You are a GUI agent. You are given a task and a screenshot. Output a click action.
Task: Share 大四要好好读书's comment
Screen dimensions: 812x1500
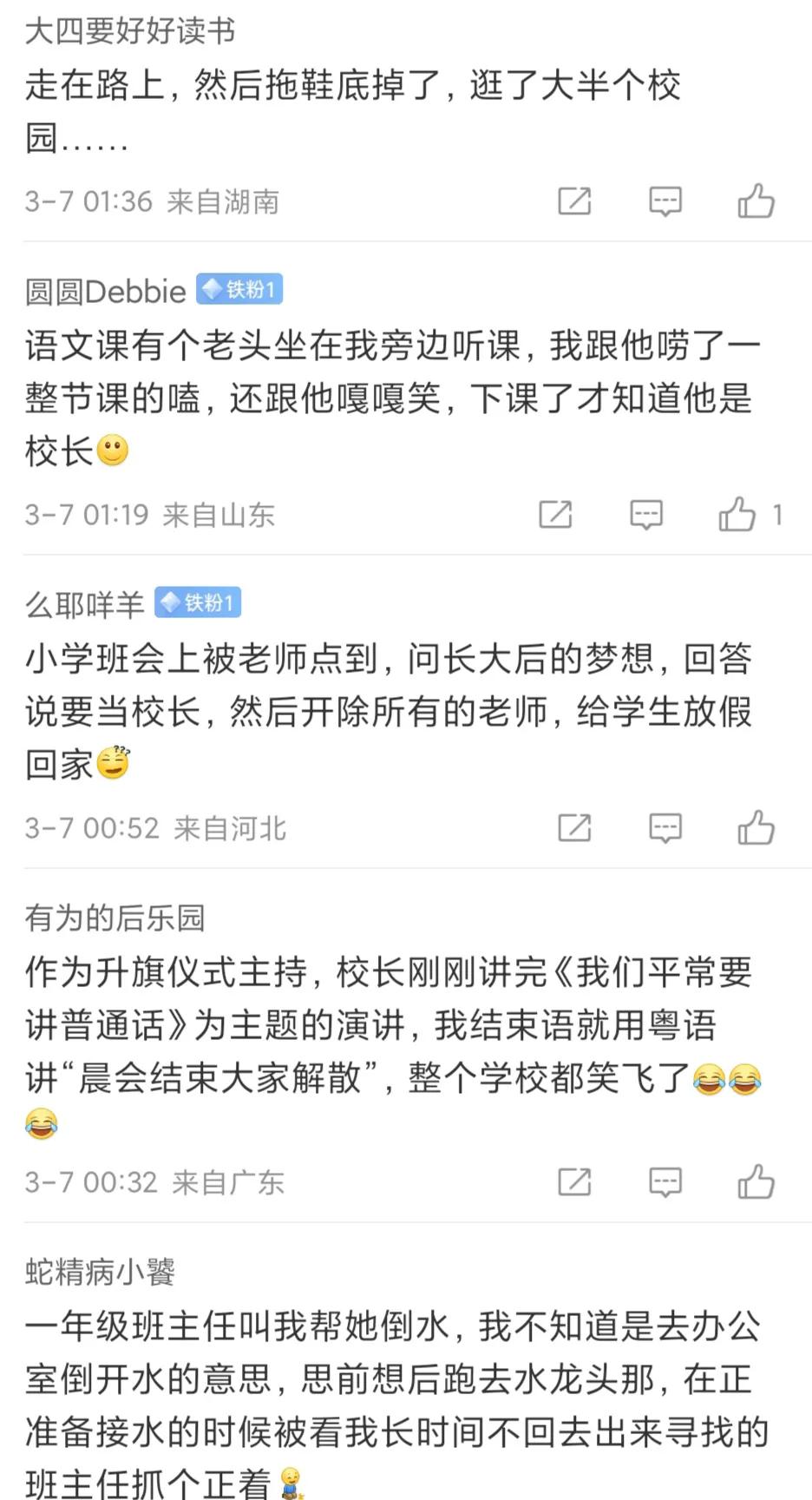pyautogui.click(x=574, y=201)
